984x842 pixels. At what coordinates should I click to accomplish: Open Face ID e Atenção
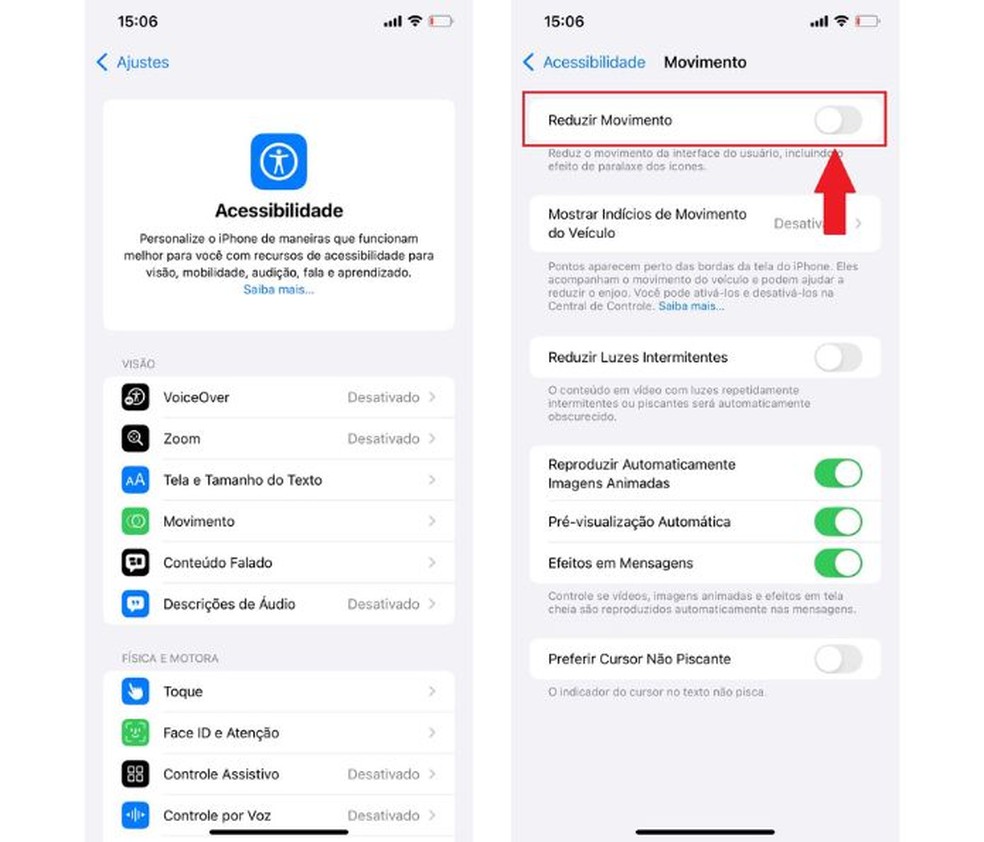click(x=278, y=733)
